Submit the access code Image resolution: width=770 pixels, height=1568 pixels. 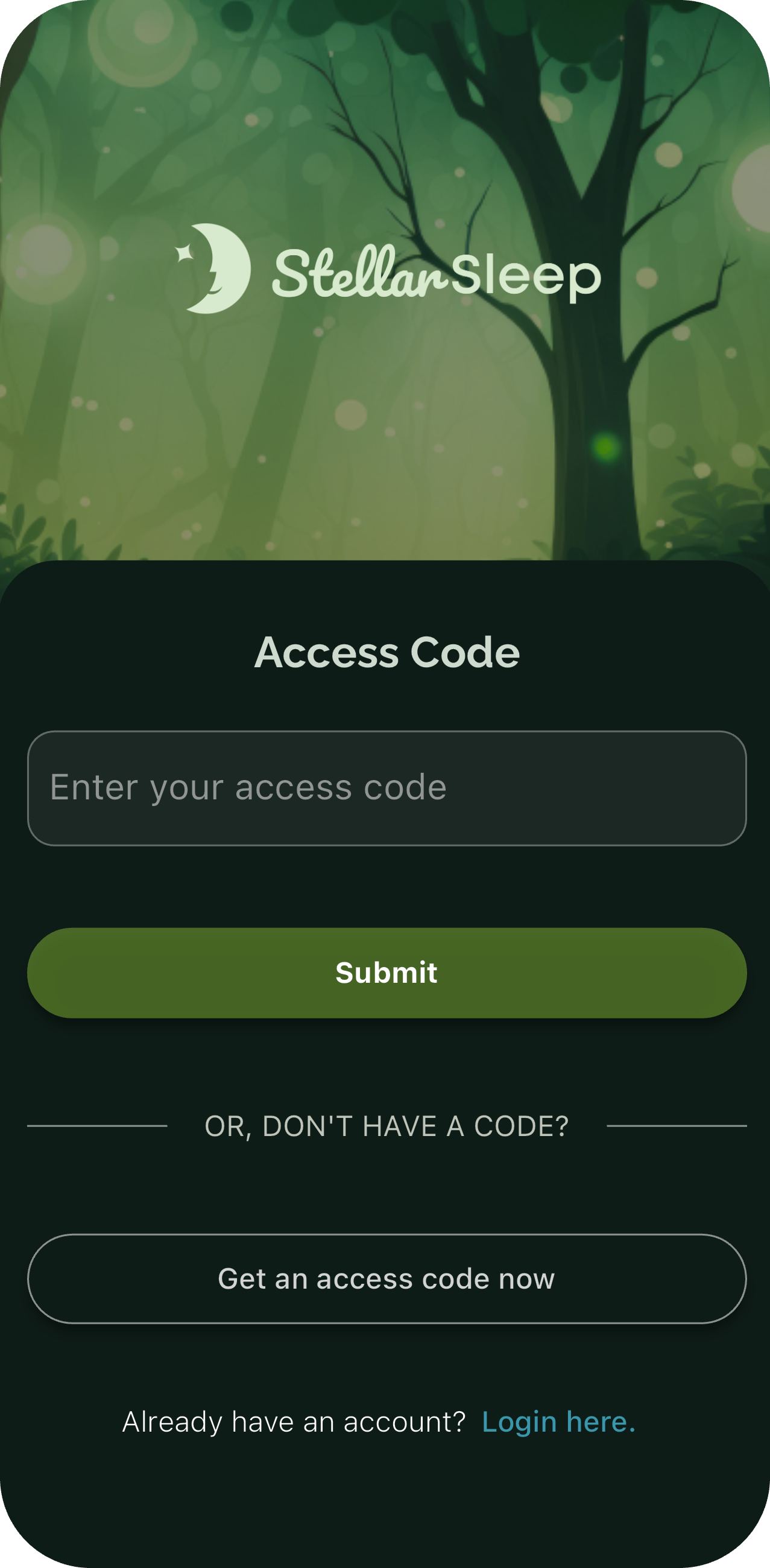387,973
